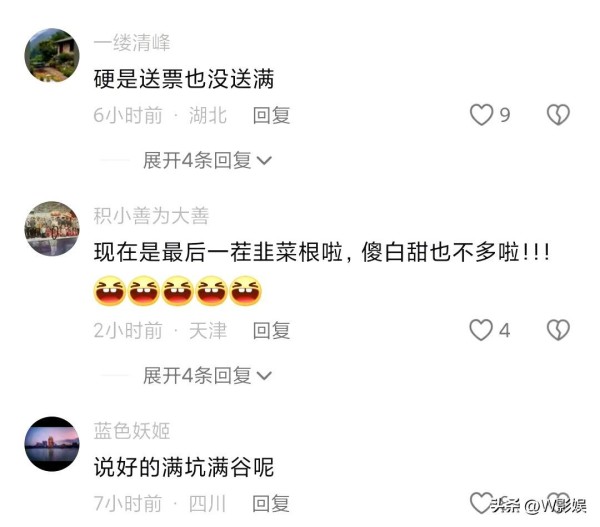Reply to 蓝色妖姬's comment

271,503
